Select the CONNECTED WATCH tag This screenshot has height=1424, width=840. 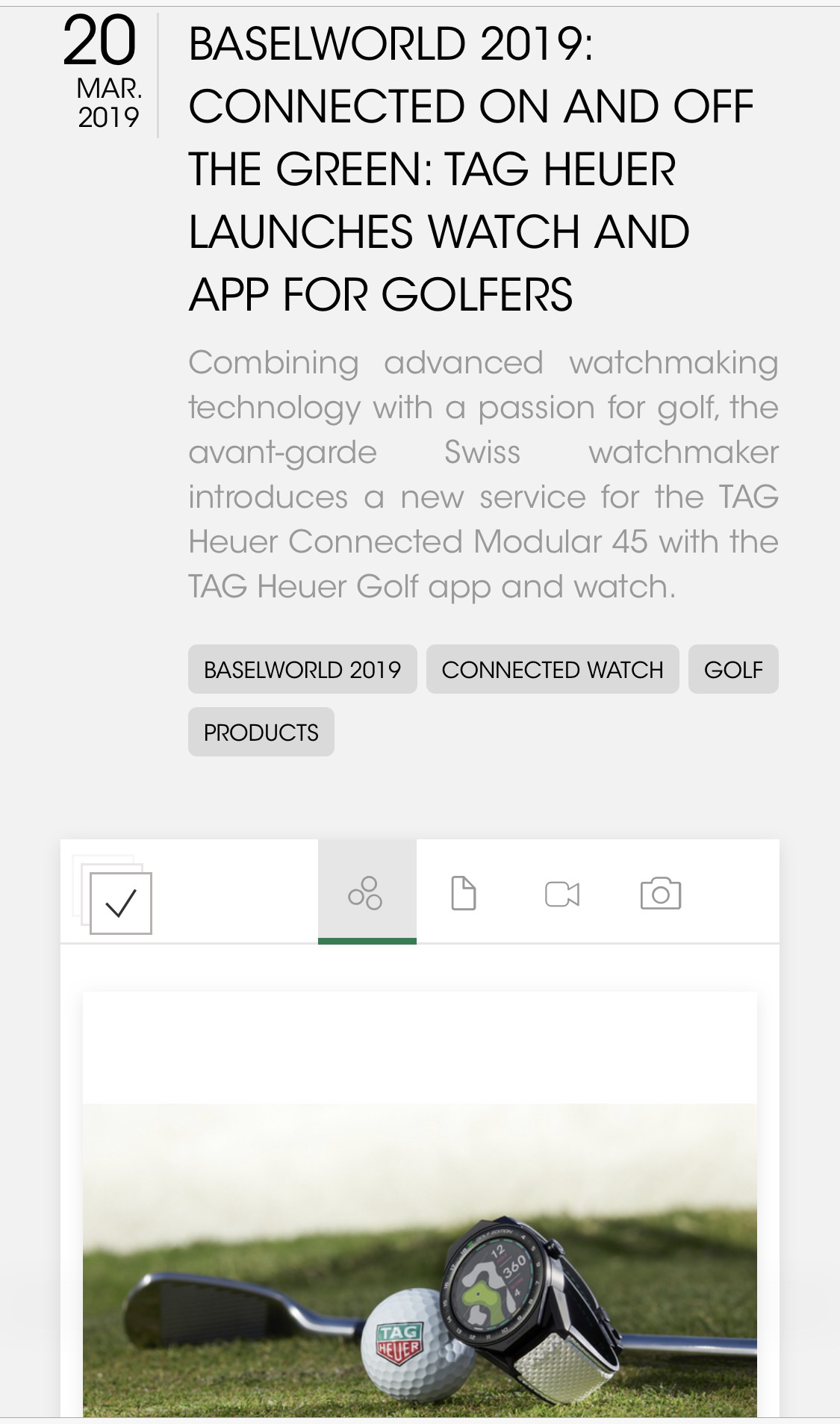pyautogui.click(x=553, y=670)
